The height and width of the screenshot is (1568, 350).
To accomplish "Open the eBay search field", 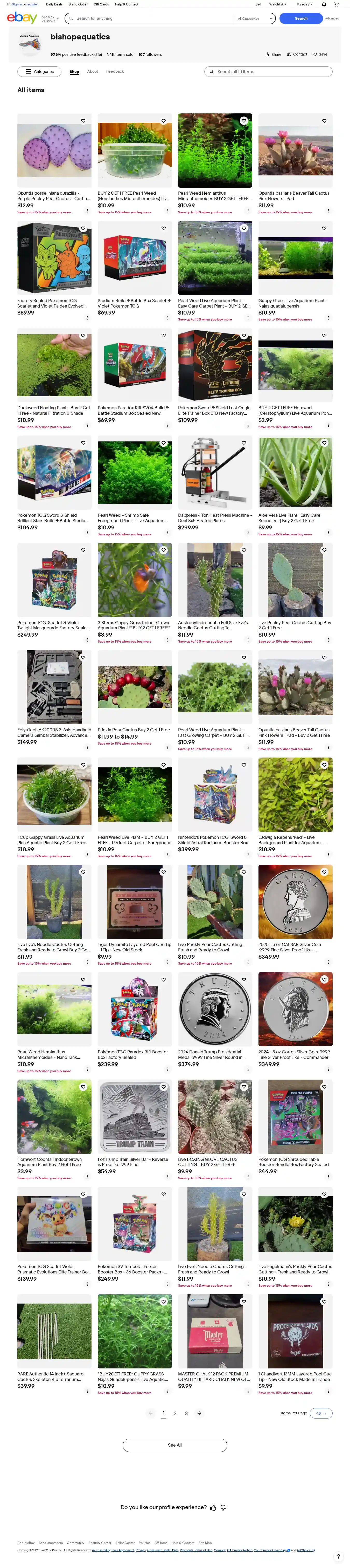I will point(152,18).
